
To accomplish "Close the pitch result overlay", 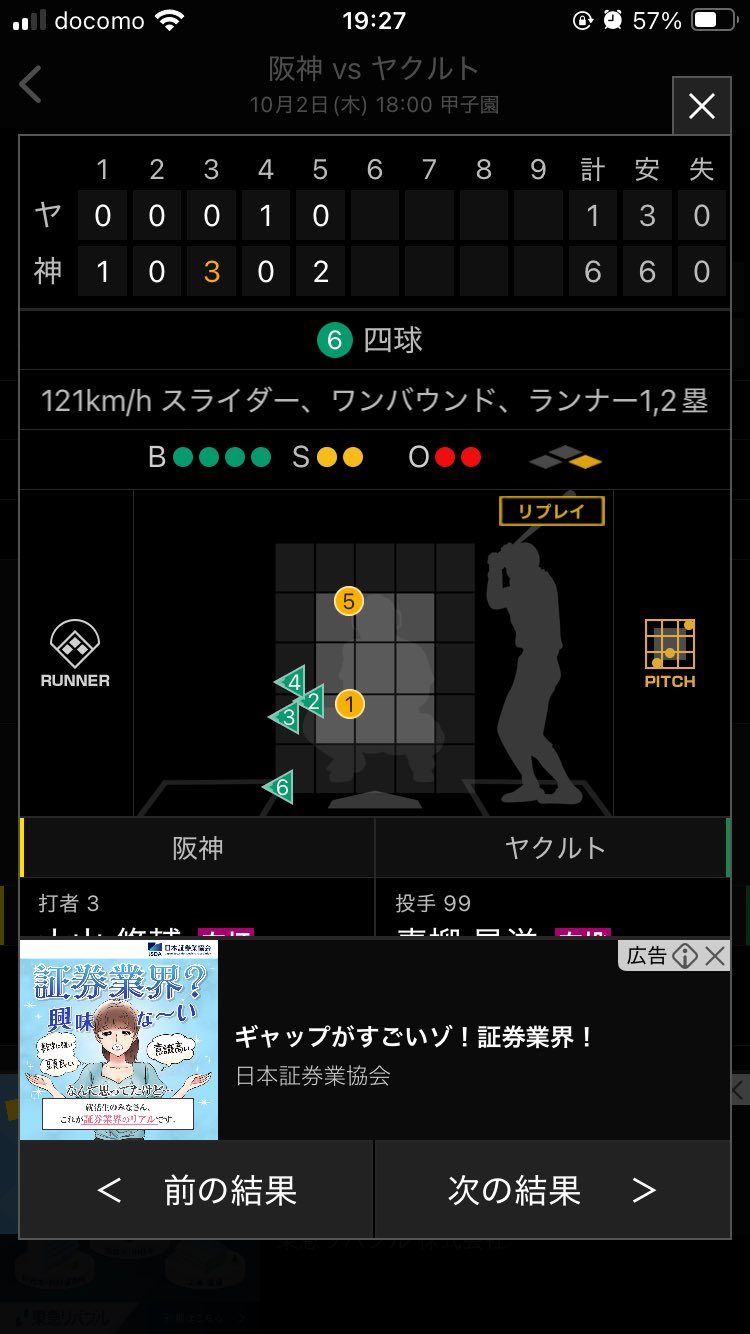I will pyautogui.click(x=701, y=106).
